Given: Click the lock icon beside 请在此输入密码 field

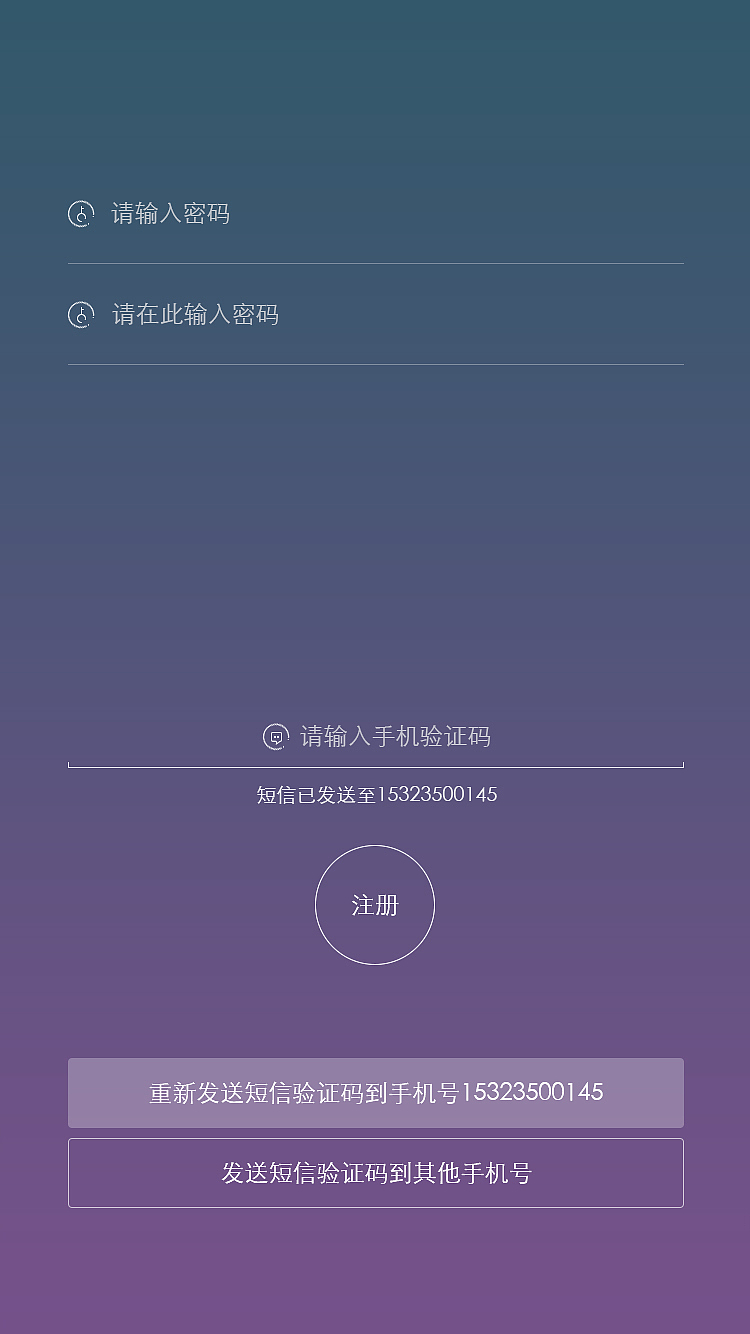Looking at the screenshot, I should (x=81, y=314).
